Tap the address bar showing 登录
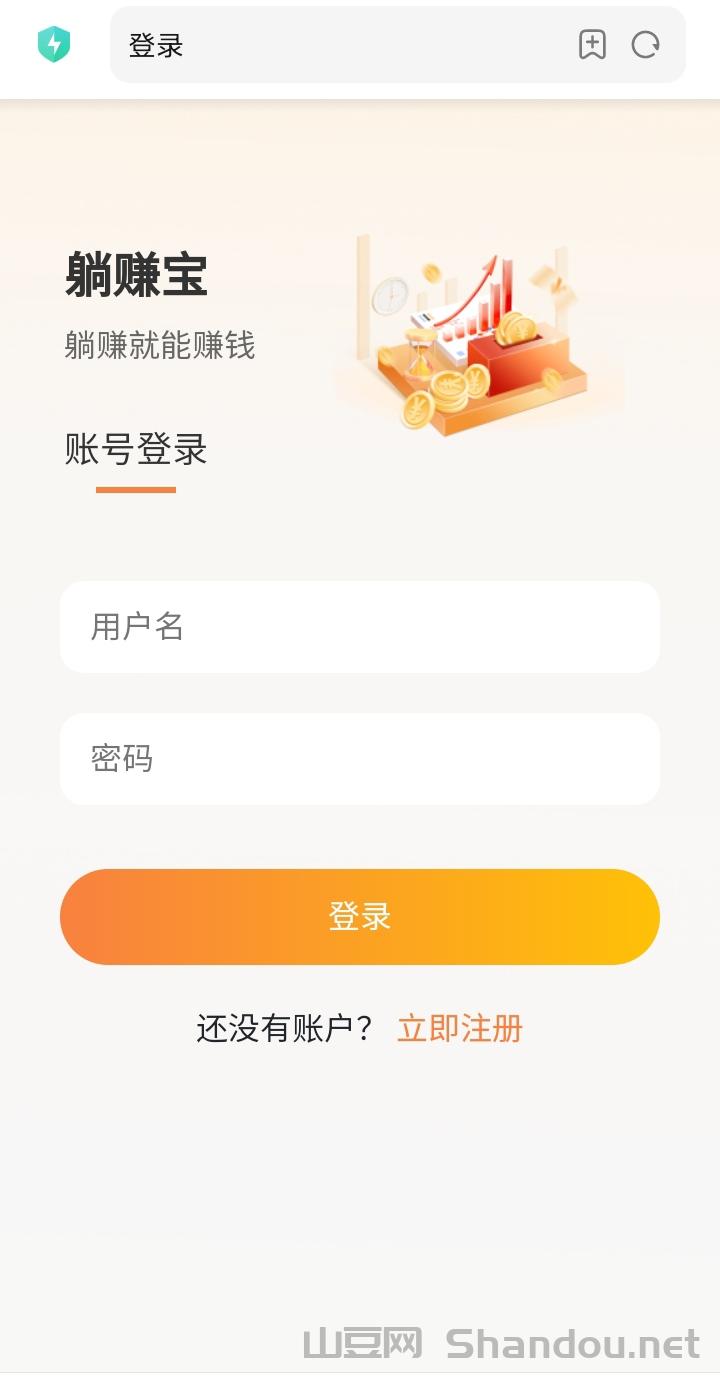Viewport: 720px width, 1378px height. tap(340, 45)
